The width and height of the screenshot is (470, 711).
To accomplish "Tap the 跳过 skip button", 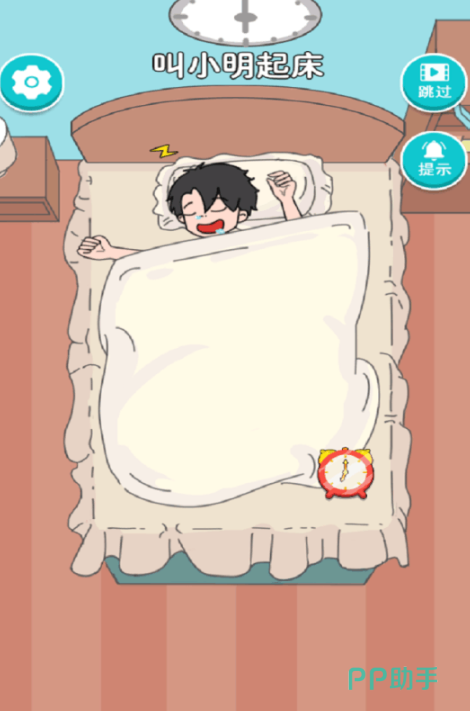I will pyautogui.click(x=434, y=82).
